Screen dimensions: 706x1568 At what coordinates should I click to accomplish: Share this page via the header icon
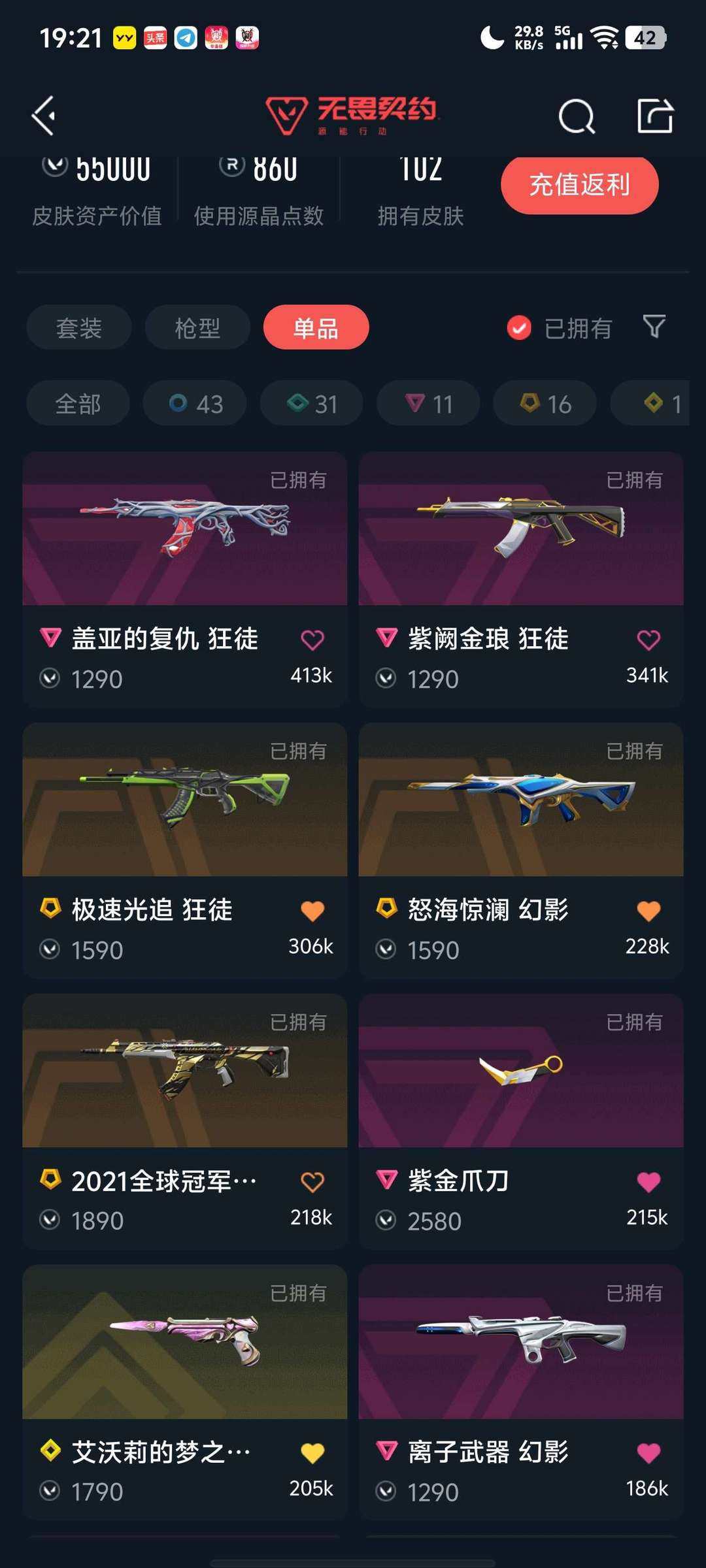click(x=655, y=116)
